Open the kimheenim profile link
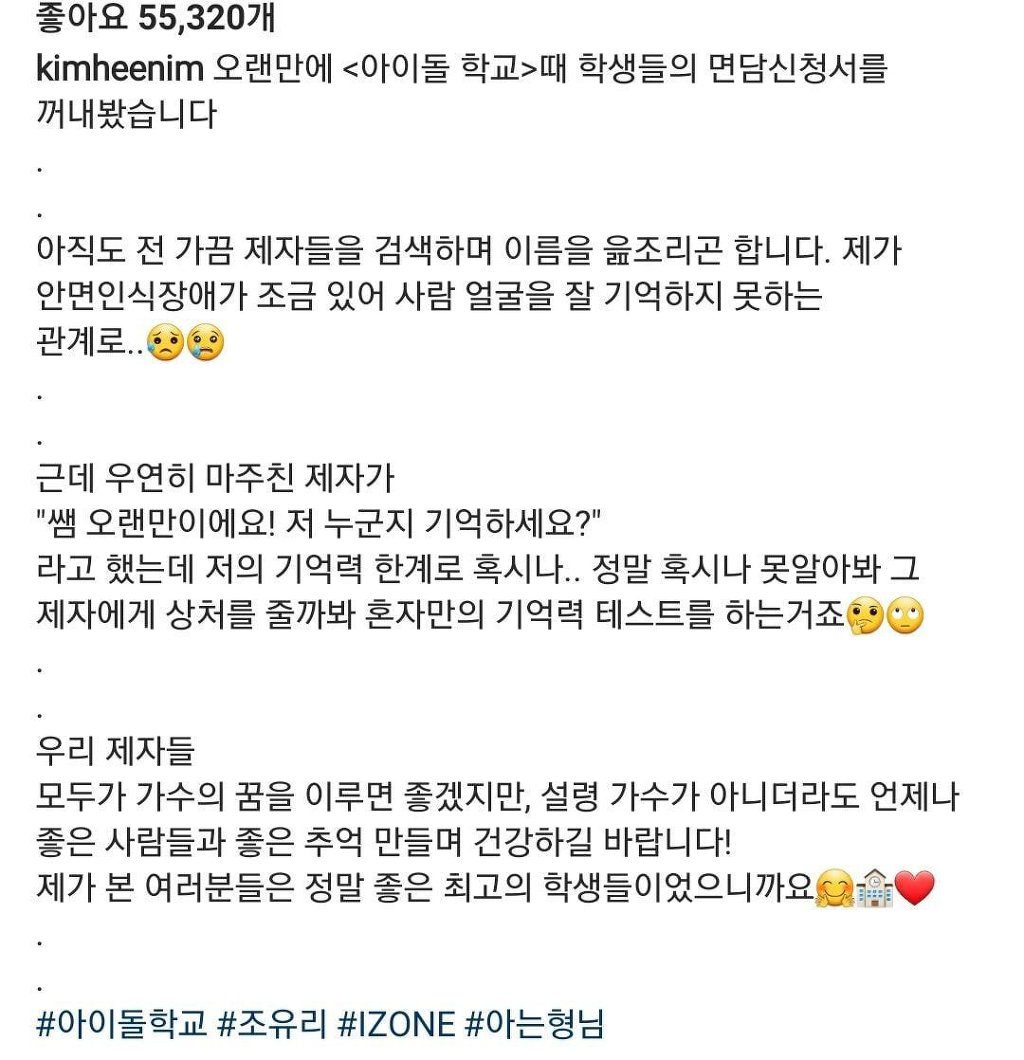This screenshot has width=1024, height=1060. pos(120,69)
